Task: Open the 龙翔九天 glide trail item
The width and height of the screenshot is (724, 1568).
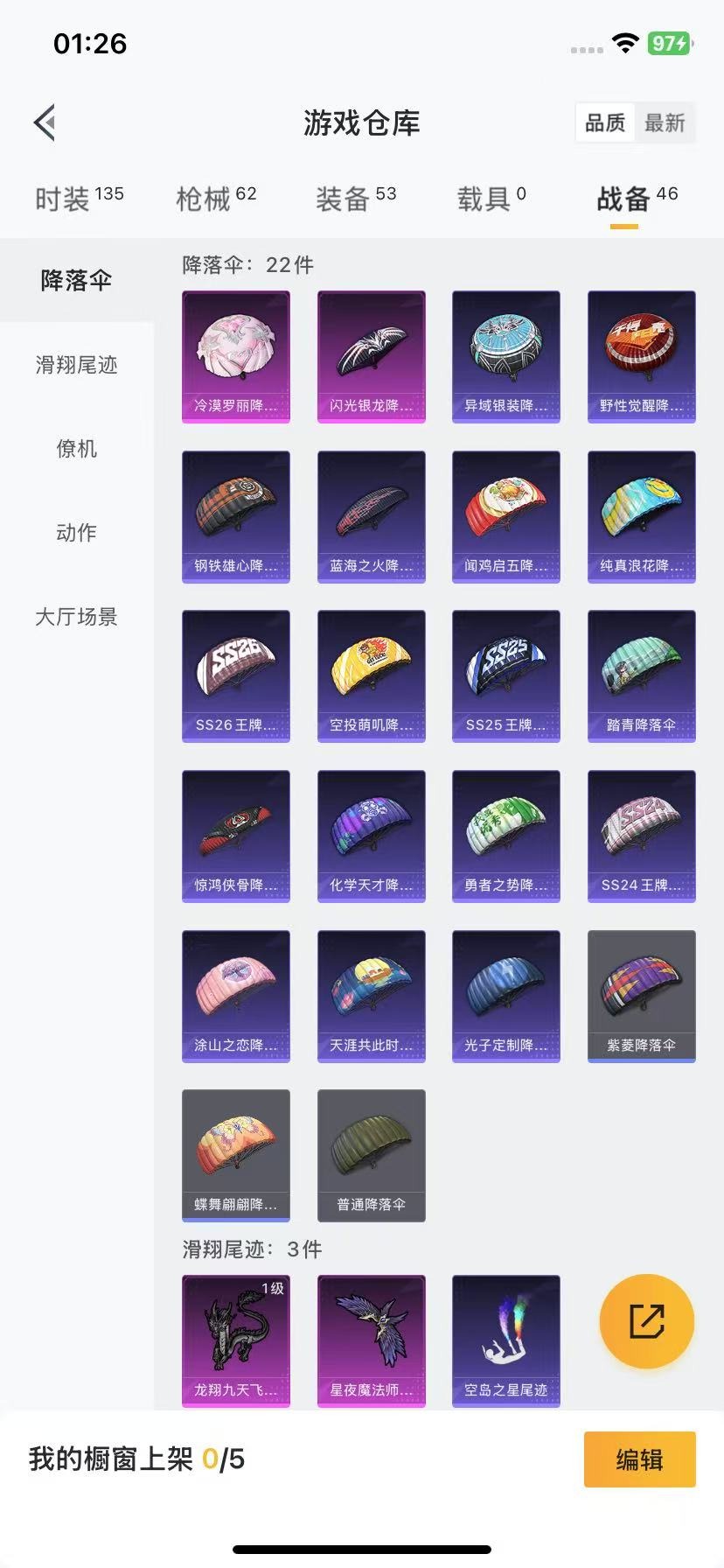Action: click(x=236, y=1340)
